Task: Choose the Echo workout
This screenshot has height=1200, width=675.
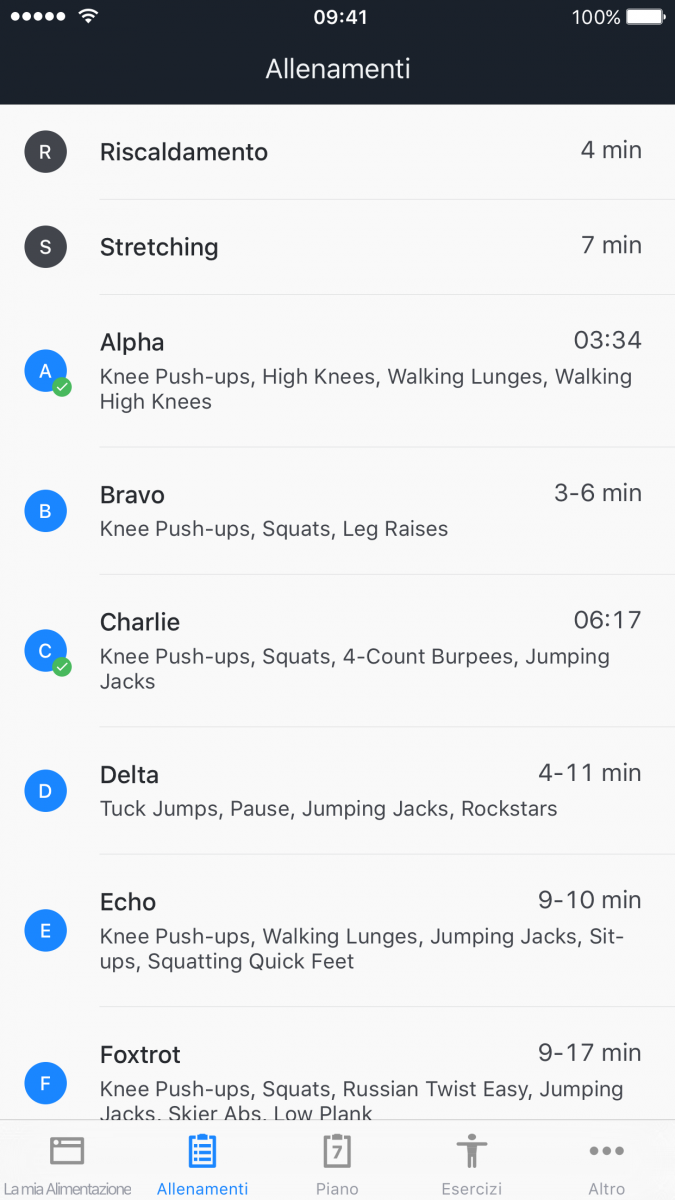Action: pyautogui.click(x=337, y=931)
